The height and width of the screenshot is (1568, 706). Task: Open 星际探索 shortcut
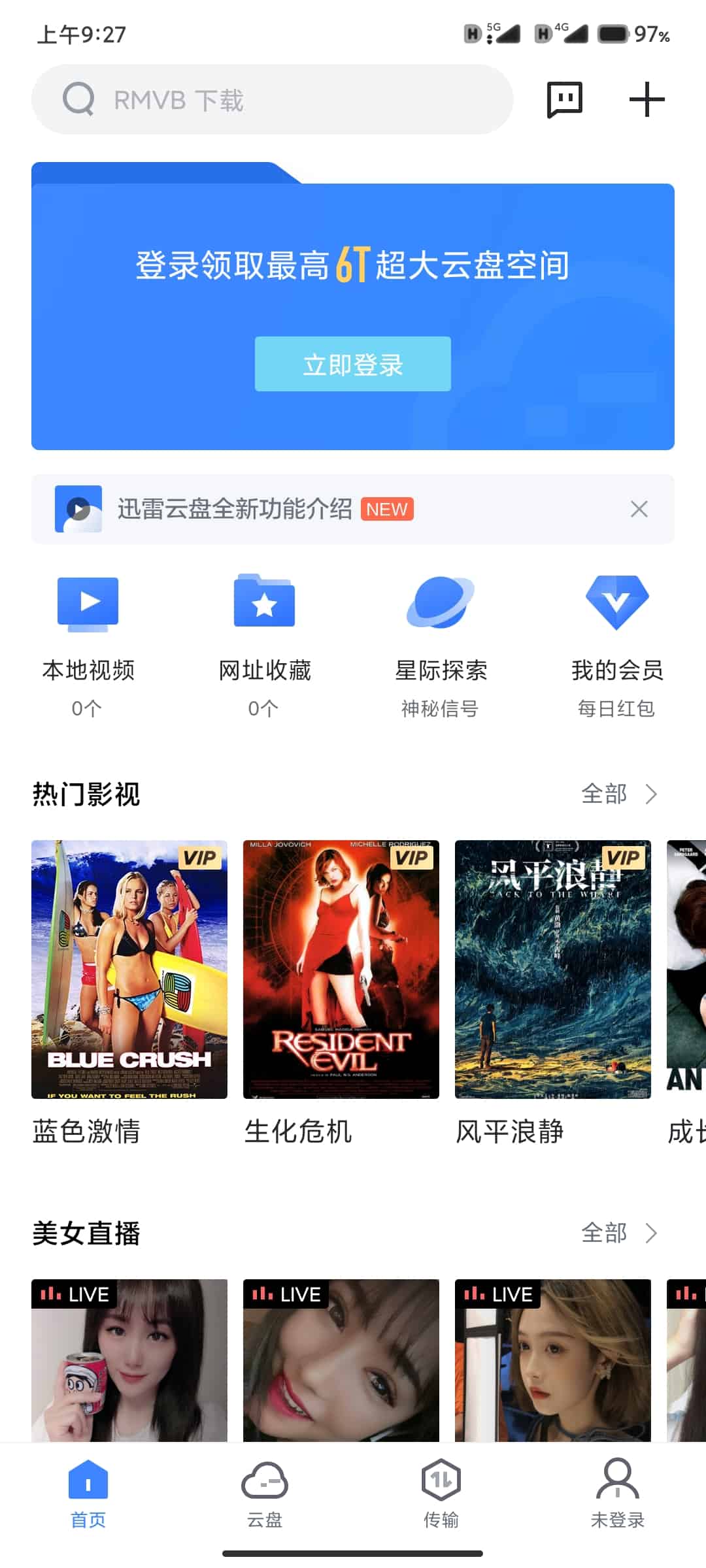tap(441, 644)
